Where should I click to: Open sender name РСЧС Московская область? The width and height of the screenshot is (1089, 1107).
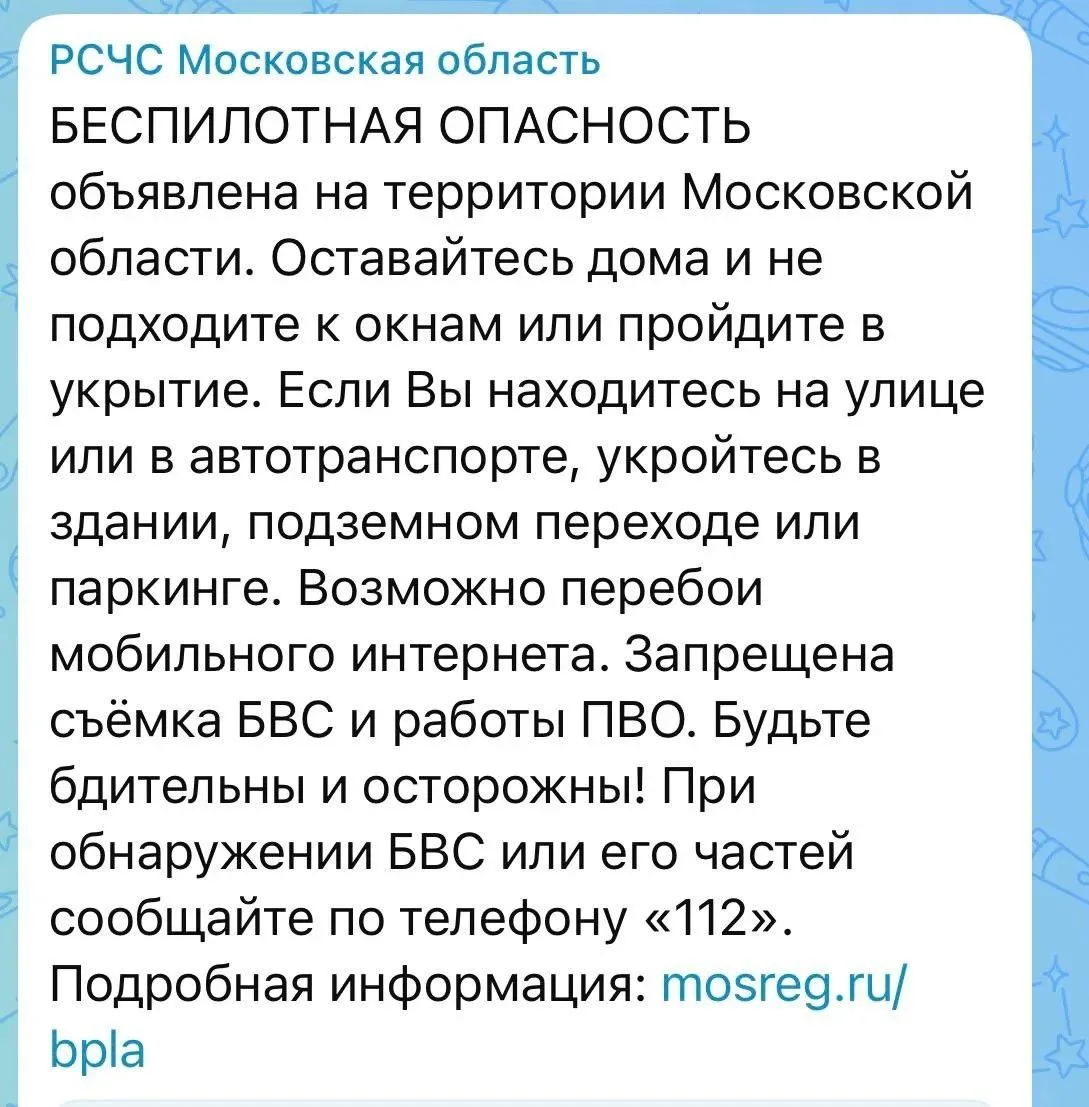(325, 61)
